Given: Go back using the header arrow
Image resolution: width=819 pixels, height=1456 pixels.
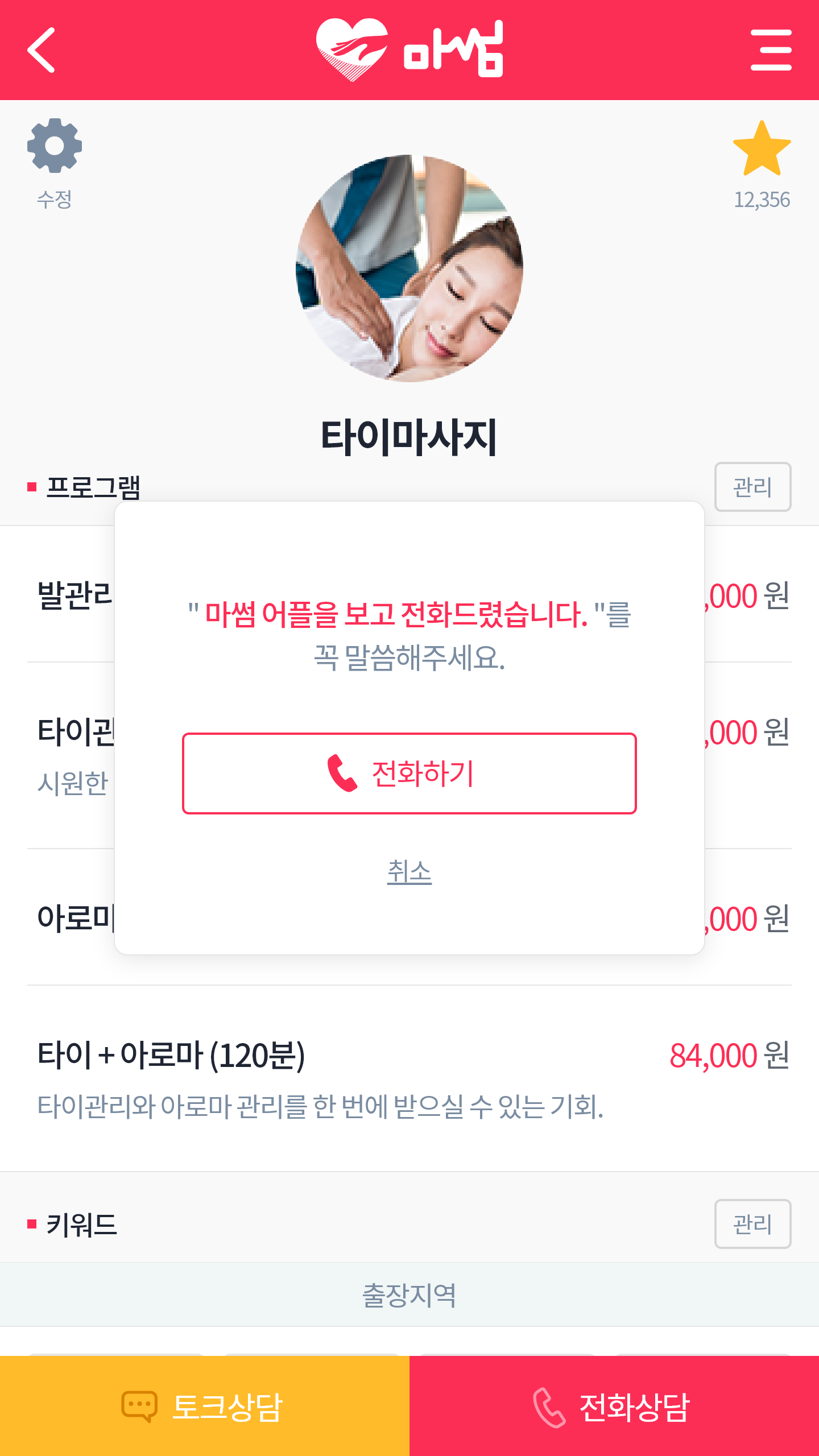Looking at the screenshot, I should pos(42,50).
